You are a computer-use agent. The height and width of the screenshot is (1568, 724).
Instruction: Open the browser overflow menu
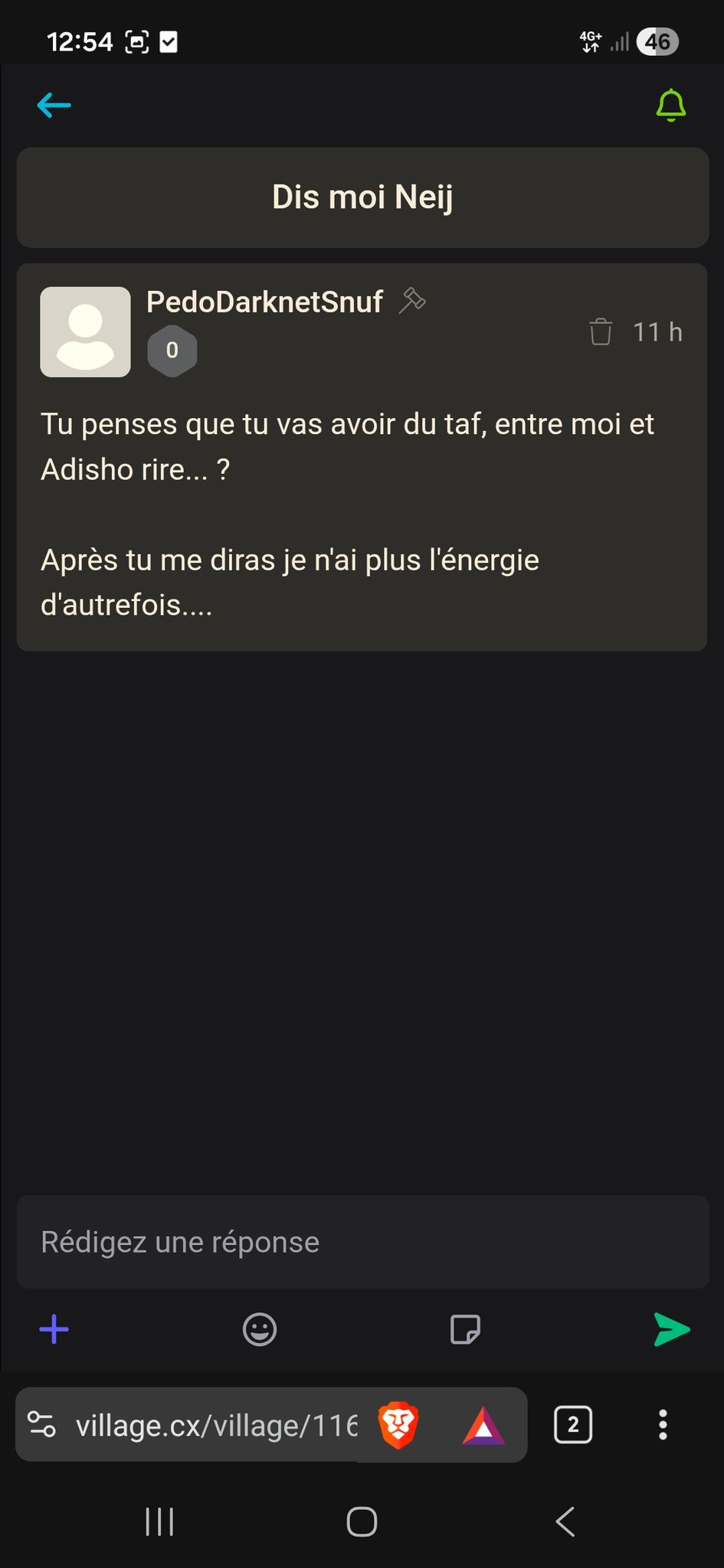(x=663, y=1425)
